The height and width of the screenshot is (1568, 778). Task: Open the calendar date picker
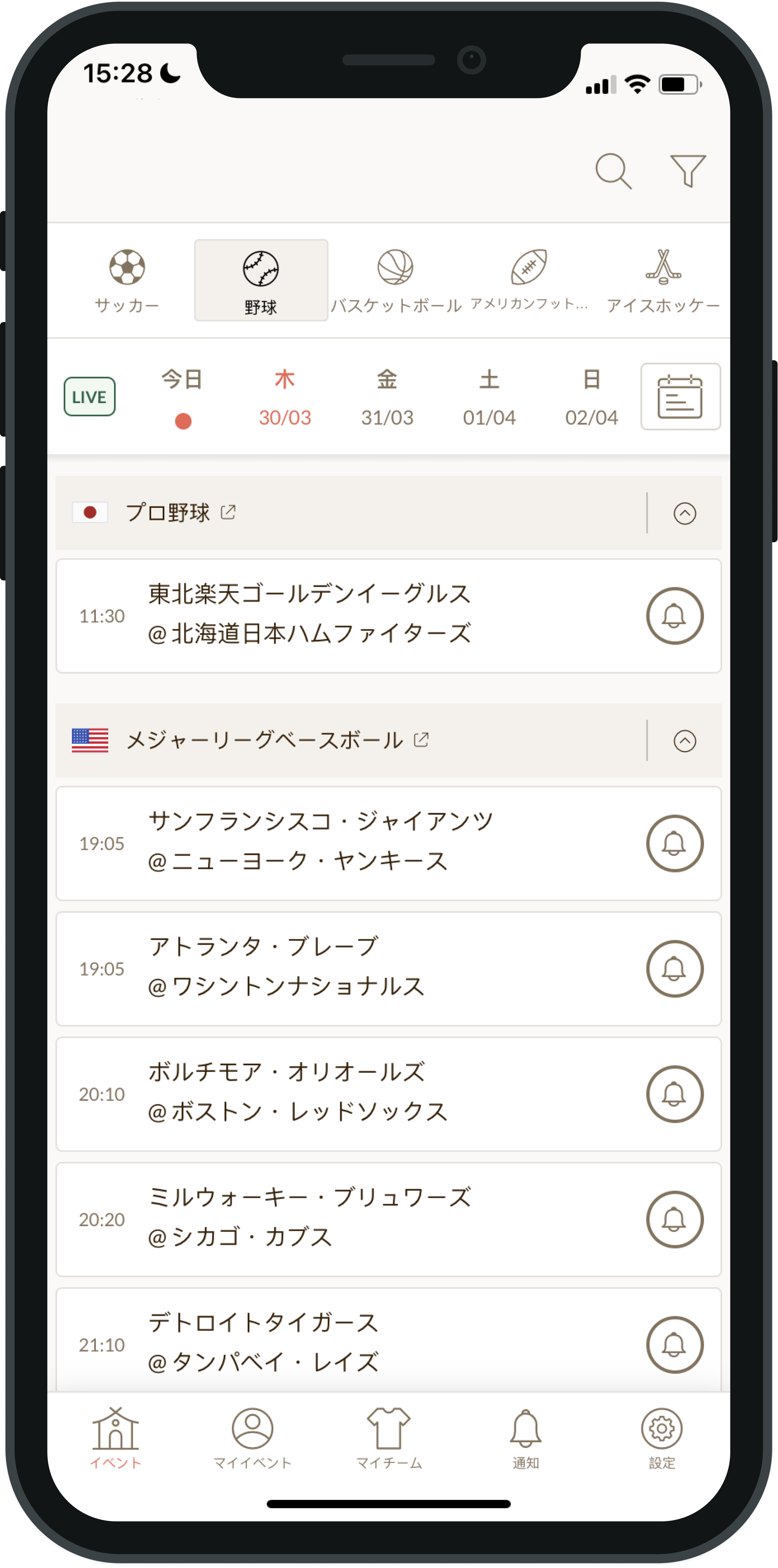680,397
